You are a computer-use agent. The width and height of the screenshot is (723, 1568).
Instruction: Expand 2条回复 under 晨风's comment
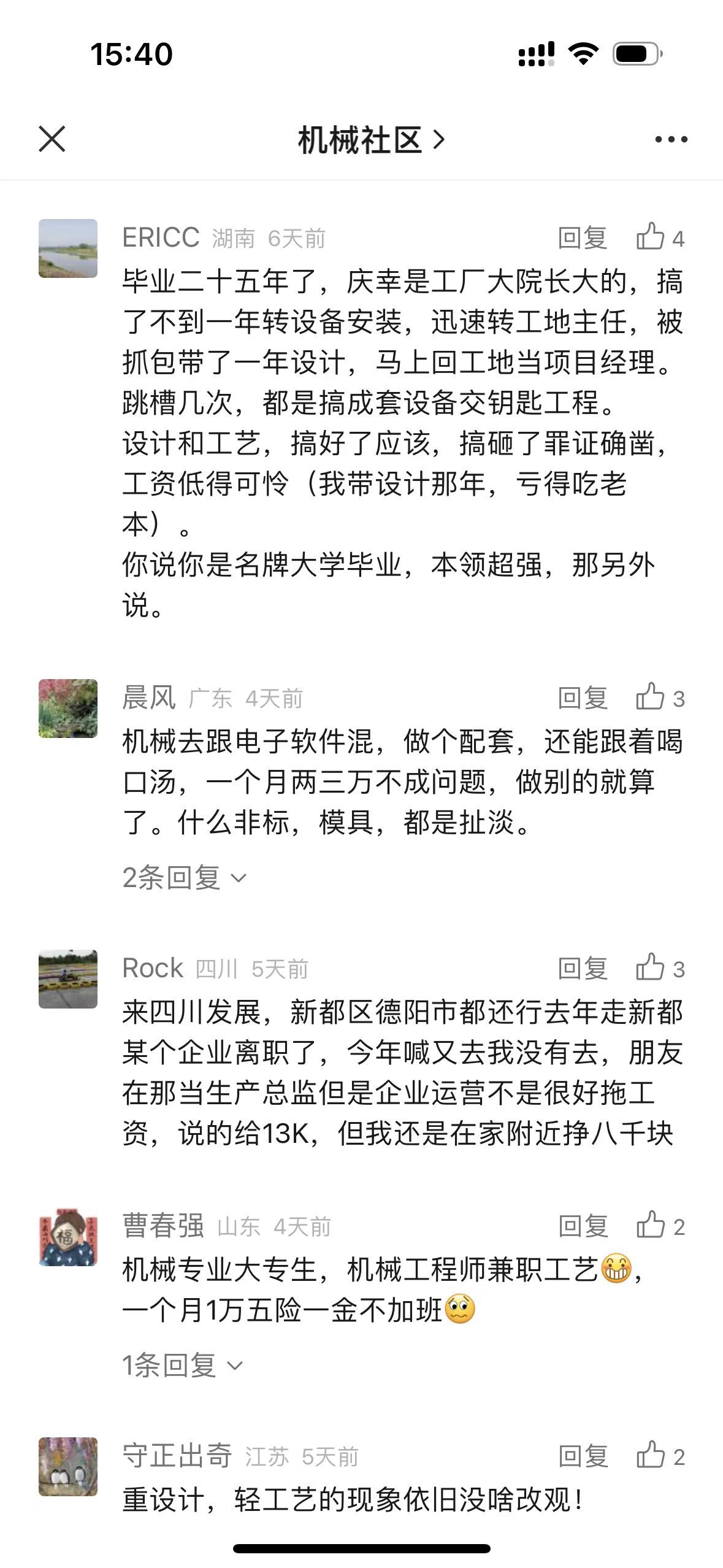184,878
